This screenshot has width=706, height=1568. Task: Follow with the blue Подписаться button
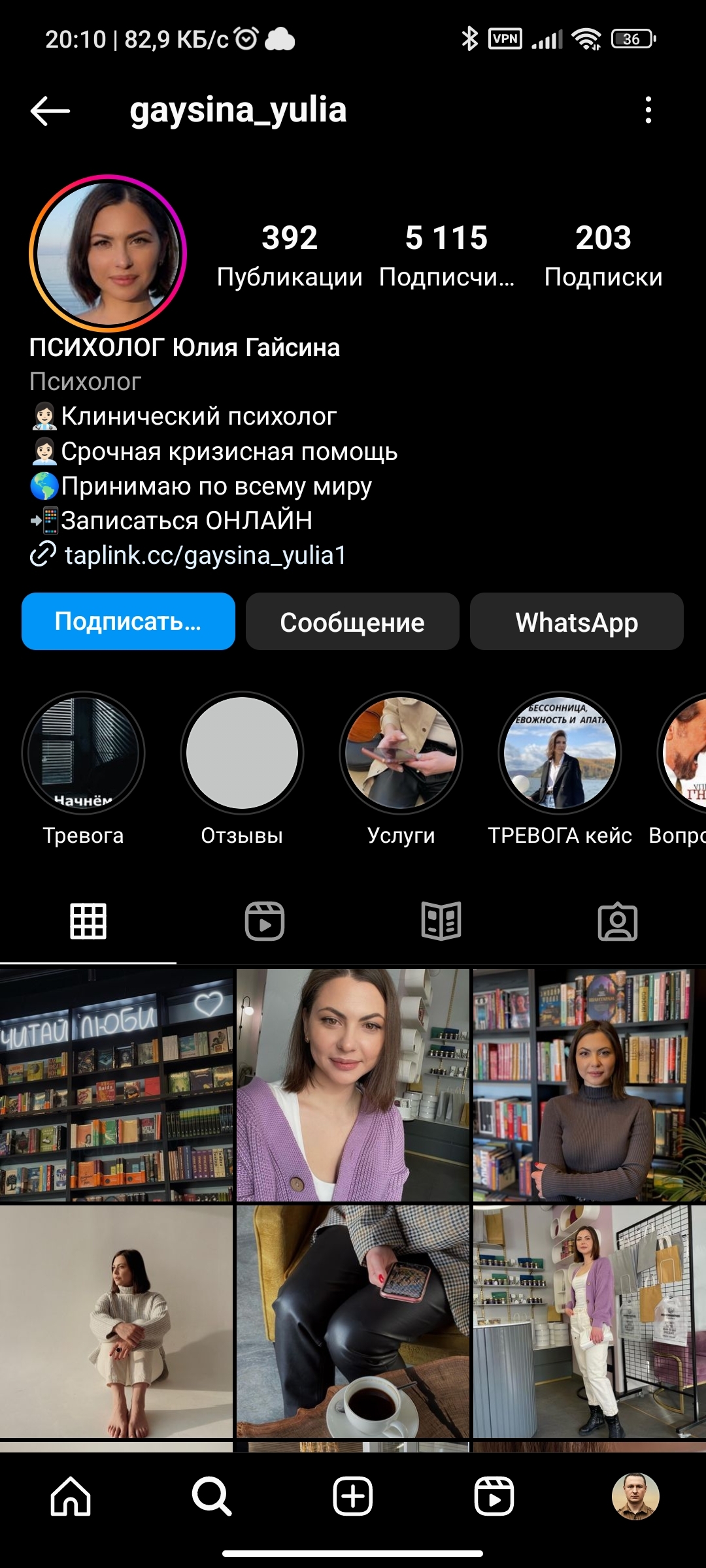(x=128, y=621)
